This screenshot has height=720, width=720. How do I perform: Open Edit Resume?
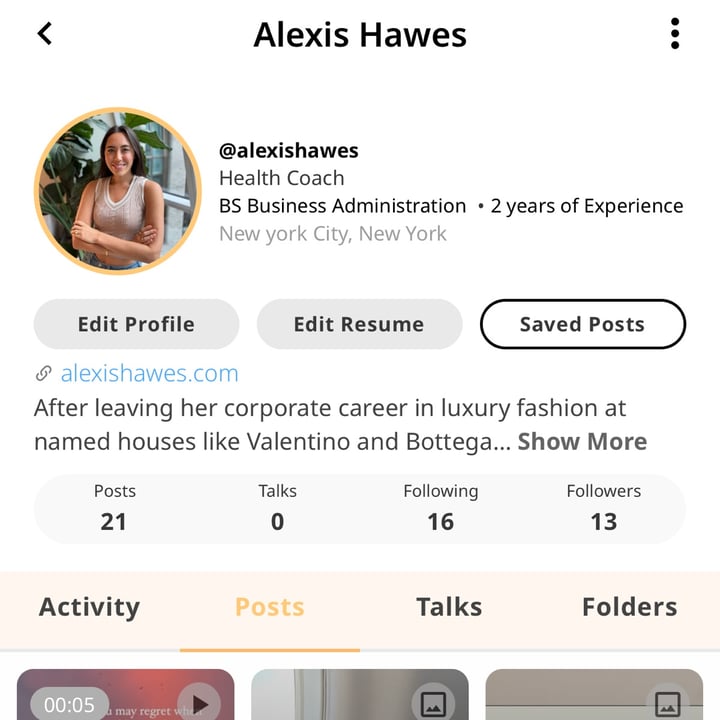click(x=359, y=324)
